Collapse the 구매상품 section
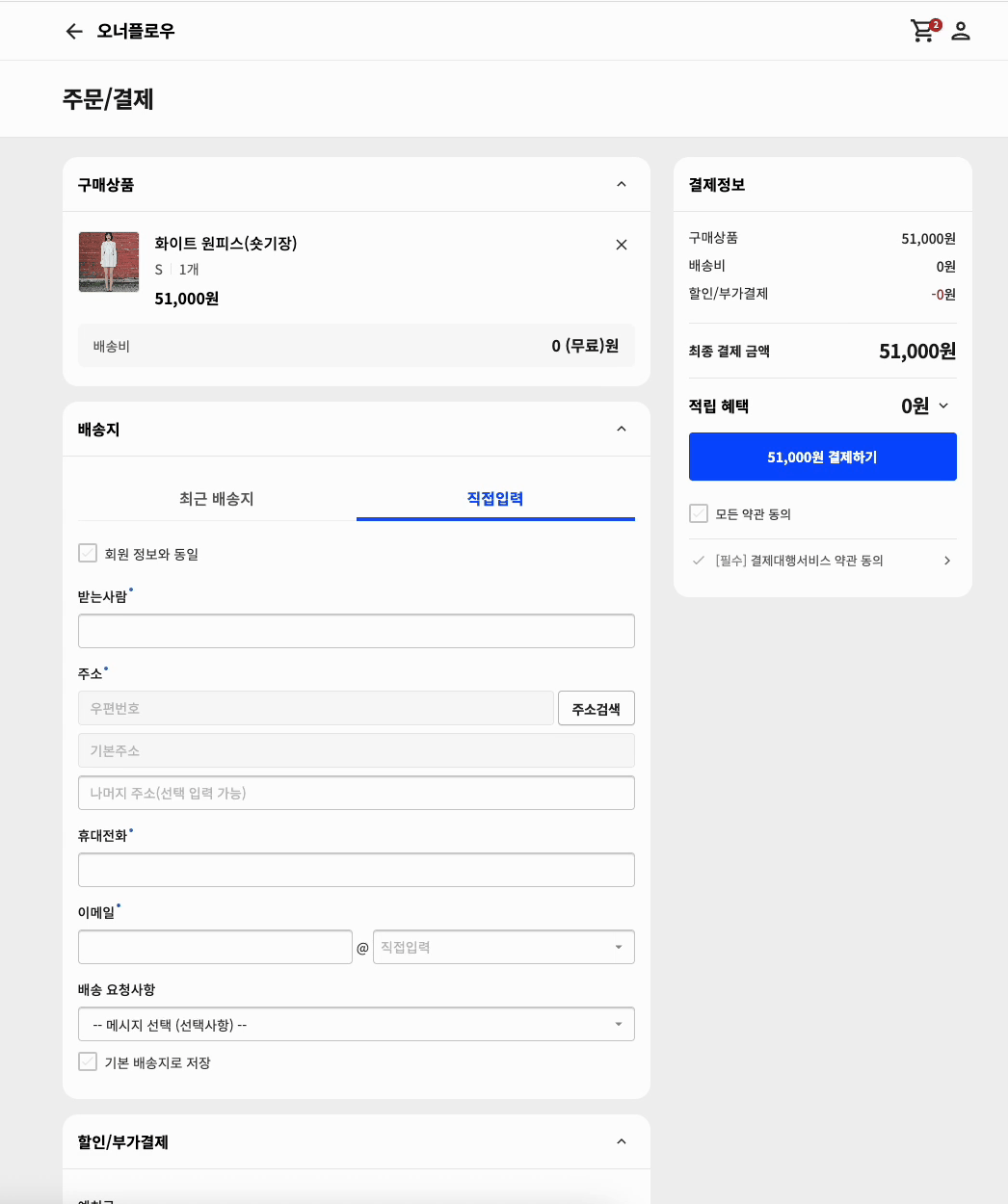 (x=622, y=184)
